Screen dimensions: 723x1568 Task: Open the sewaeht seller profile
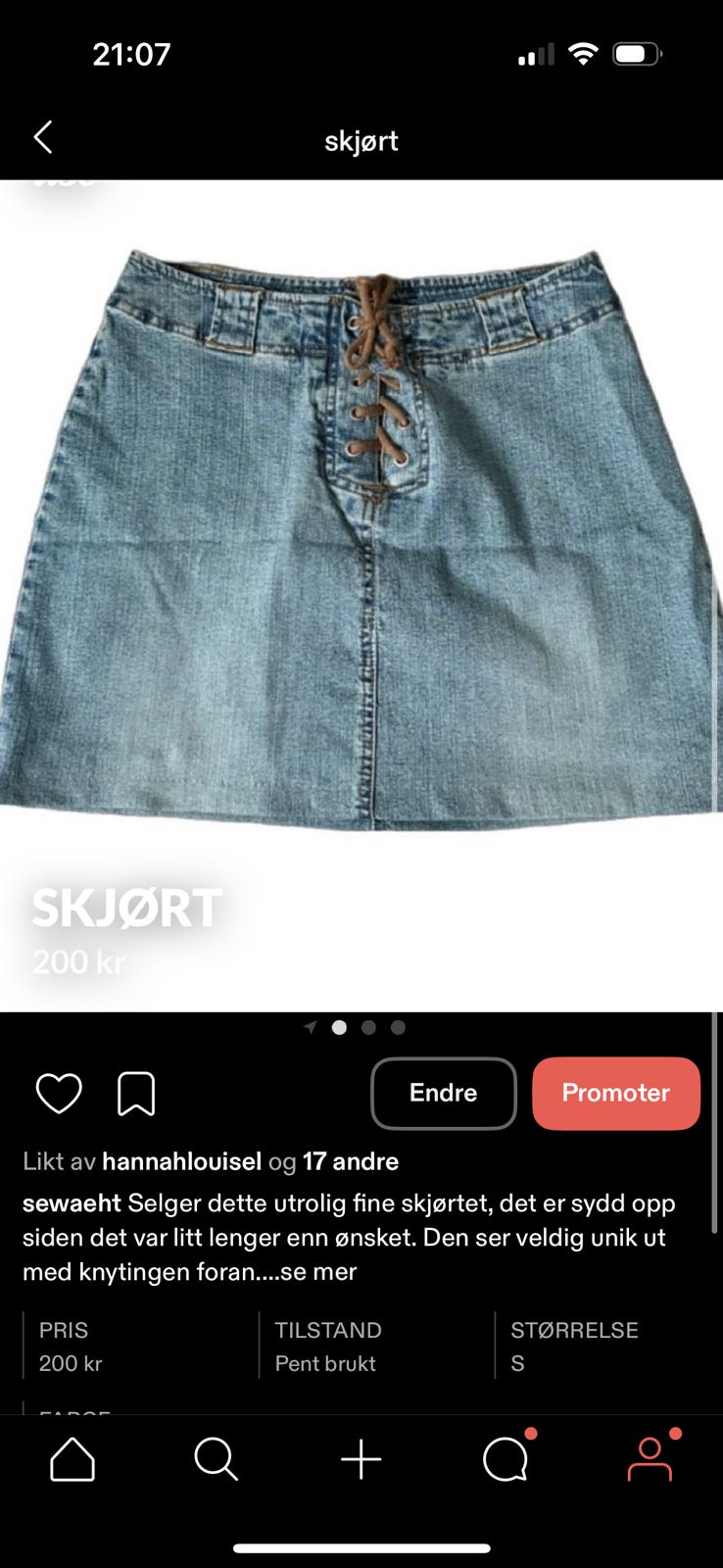click(72, 1202)
